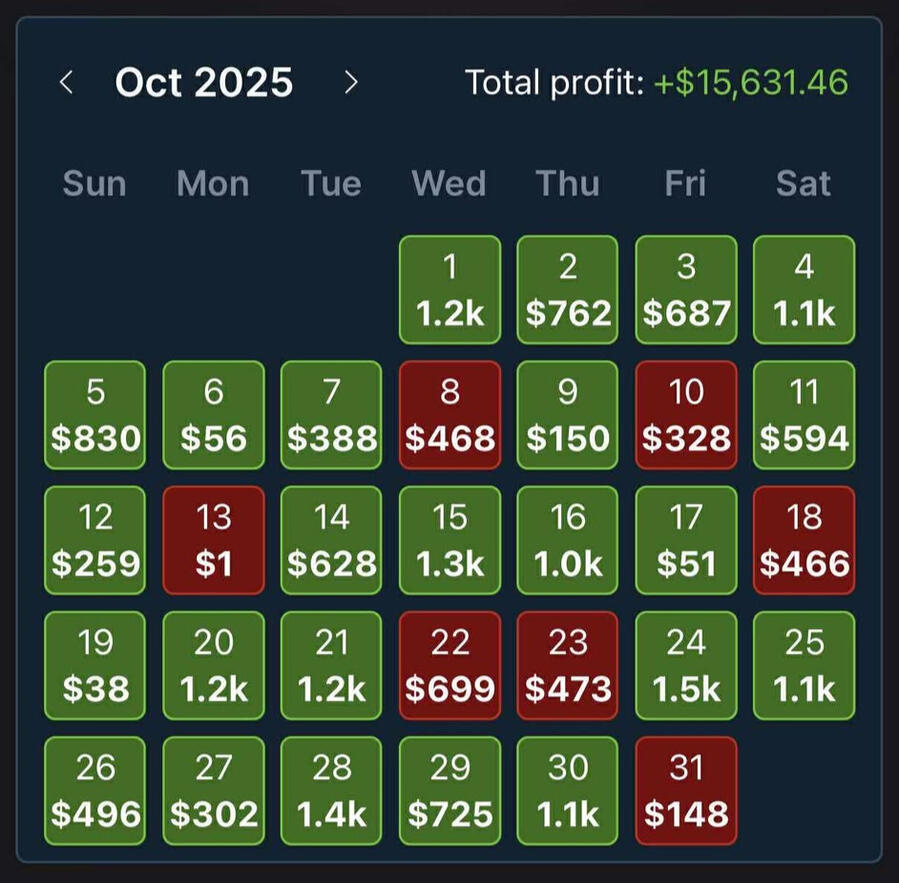View October 5 with $830 profit

[x=95, y=415]
